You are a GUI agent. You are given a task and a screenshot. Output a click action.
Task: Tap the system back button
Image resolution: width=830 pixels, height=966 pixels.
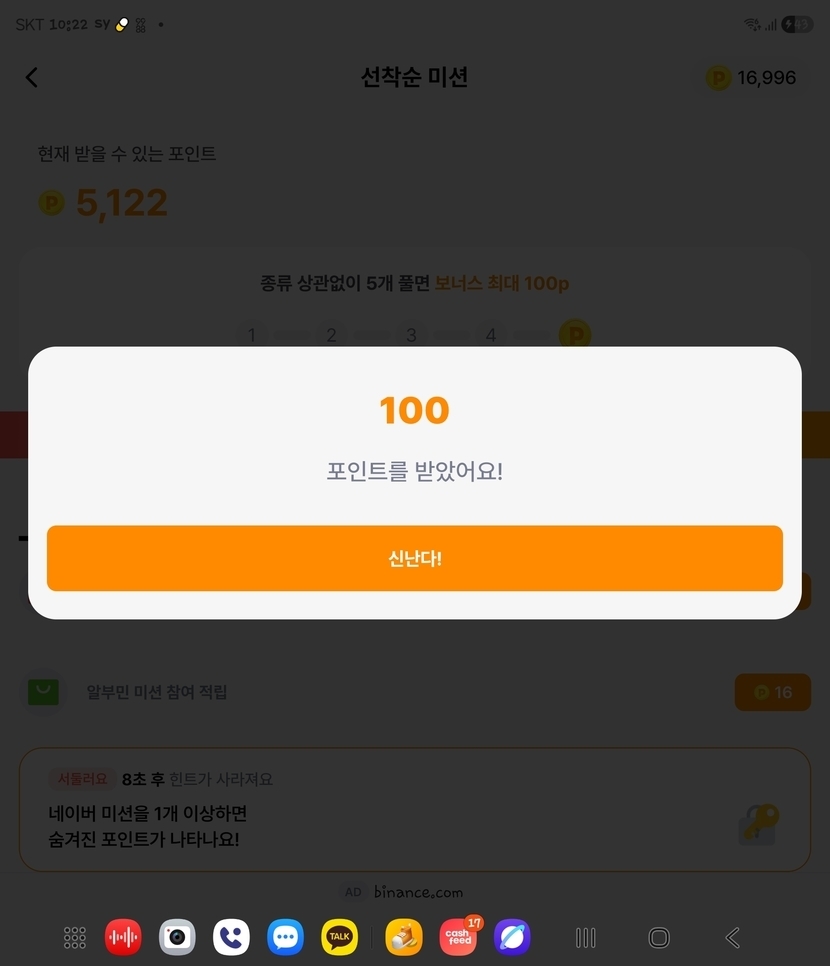point(733,937)
